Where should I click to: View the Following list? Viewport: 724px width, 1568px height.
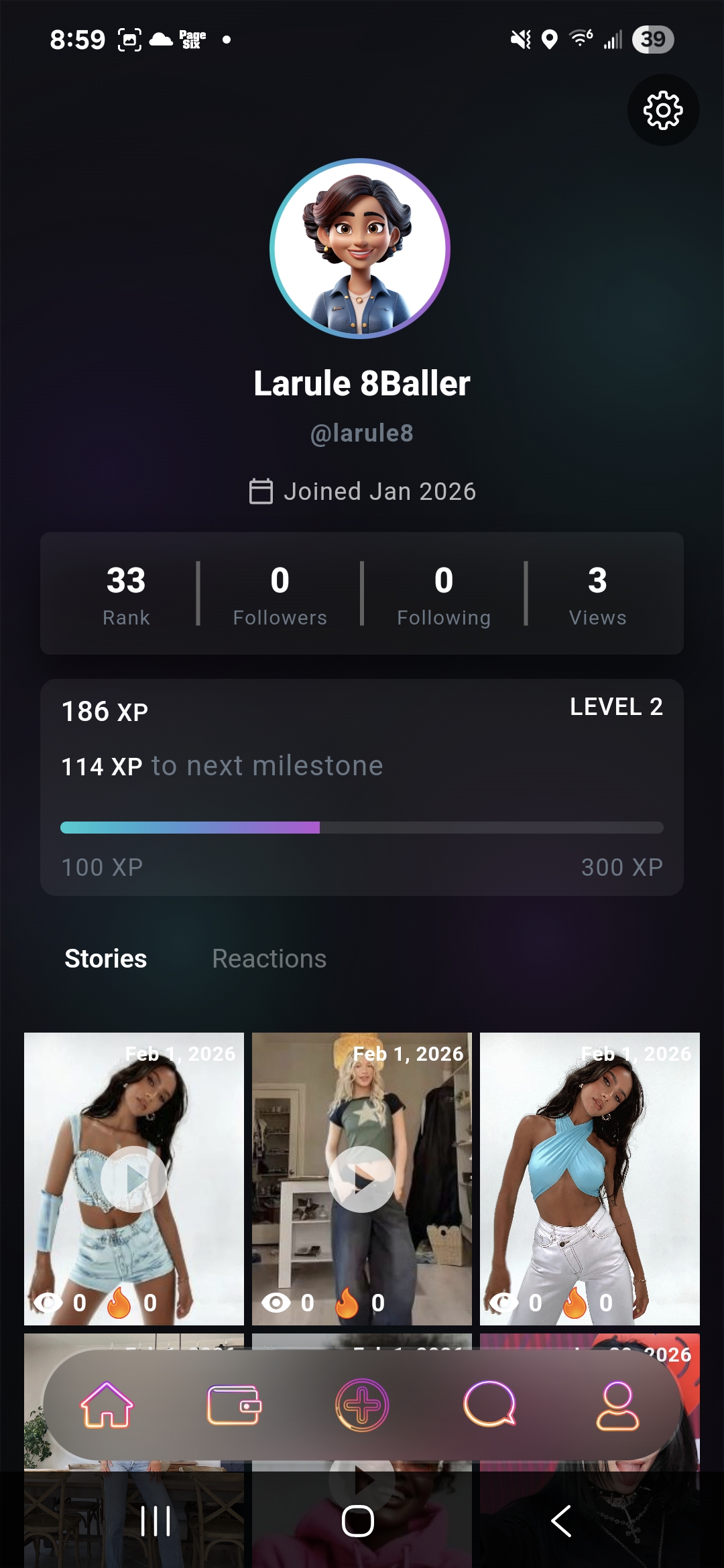443,594
